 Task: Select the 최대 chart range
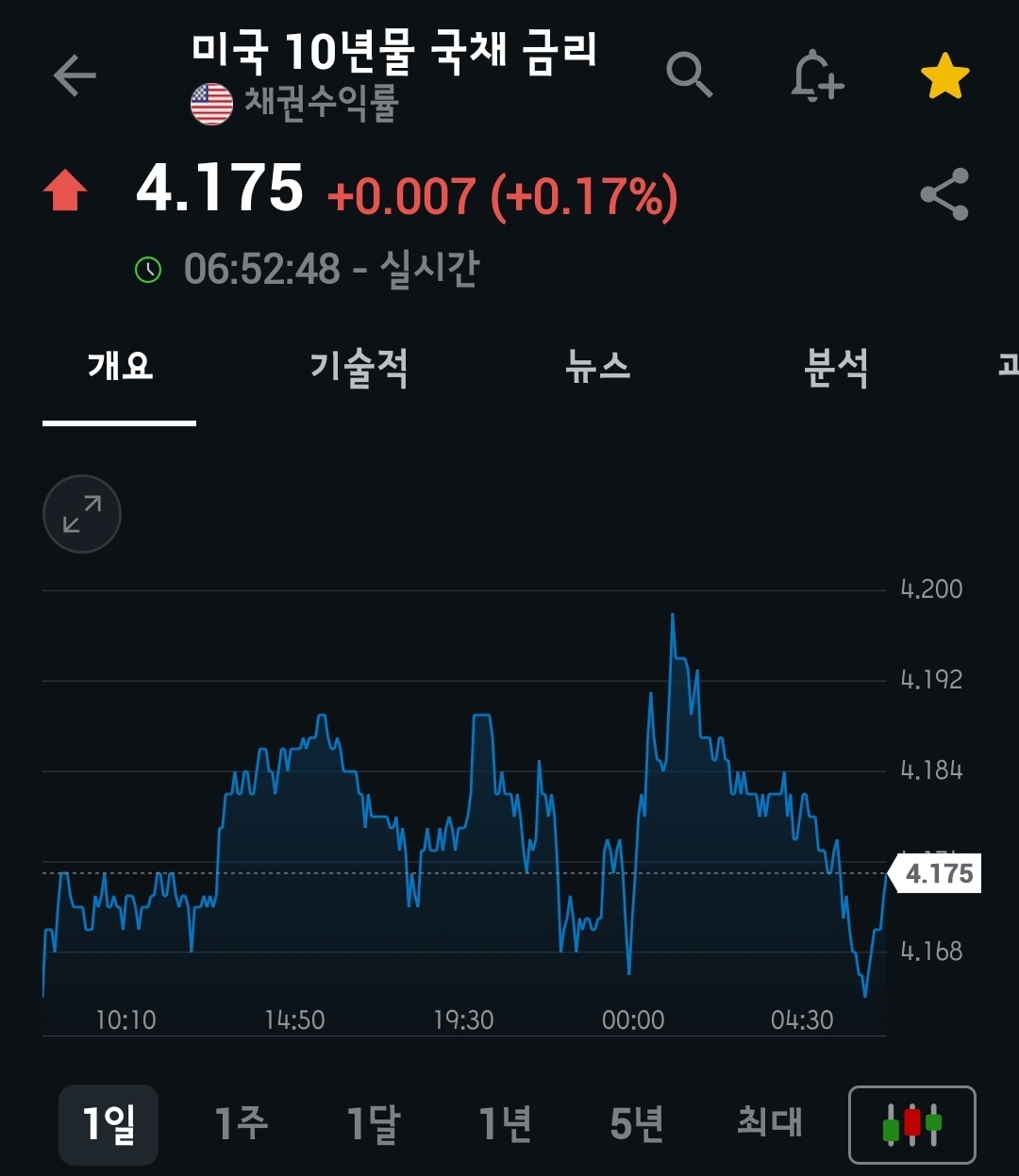tap(769, 1124)
